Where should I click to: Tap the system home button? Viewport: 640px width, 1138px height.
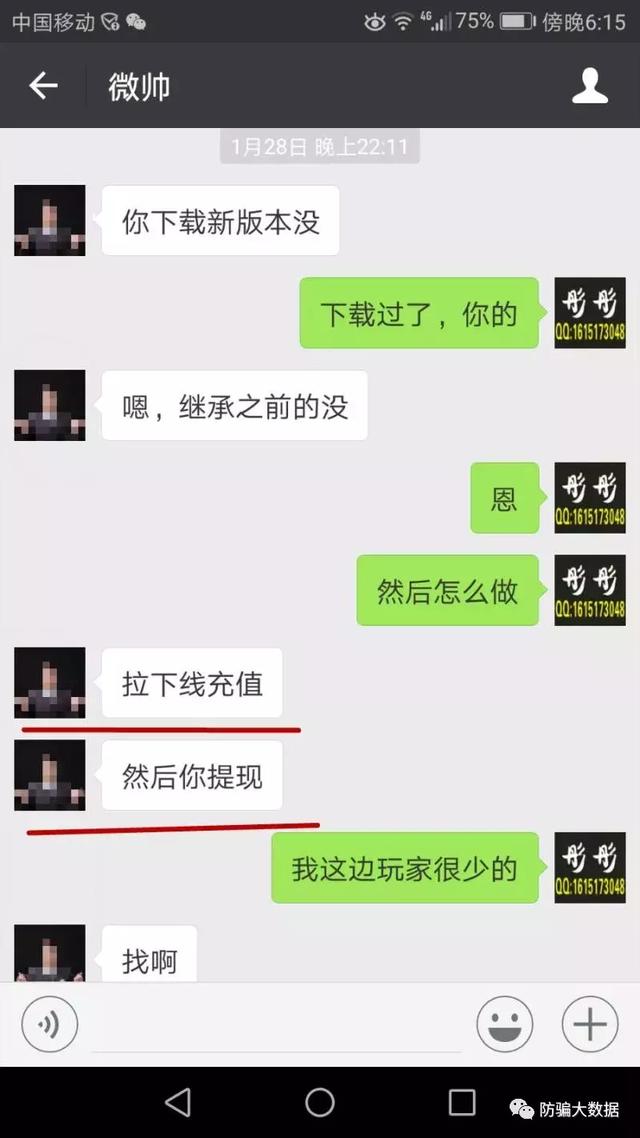point(320,1102)
